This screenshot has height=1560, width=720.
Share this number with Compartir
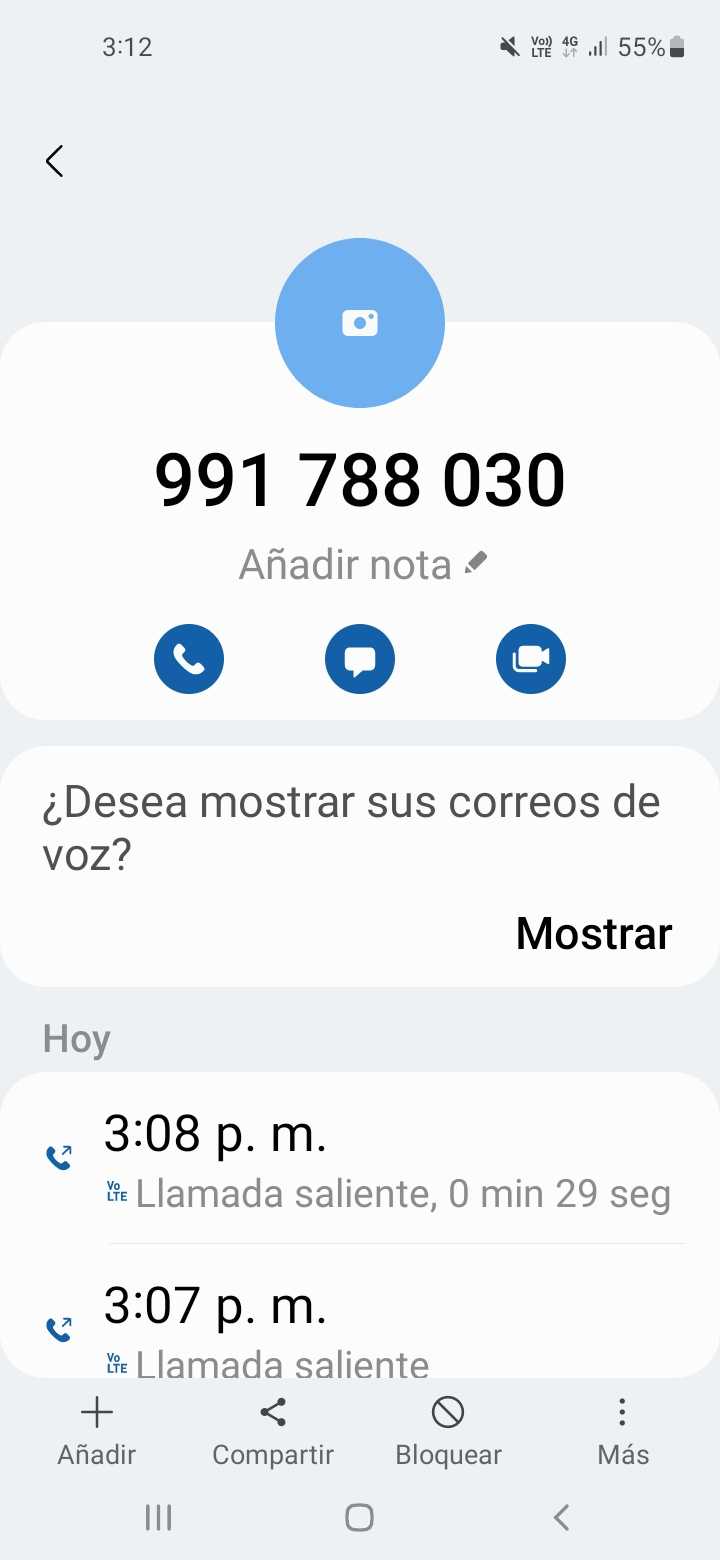273,1431
